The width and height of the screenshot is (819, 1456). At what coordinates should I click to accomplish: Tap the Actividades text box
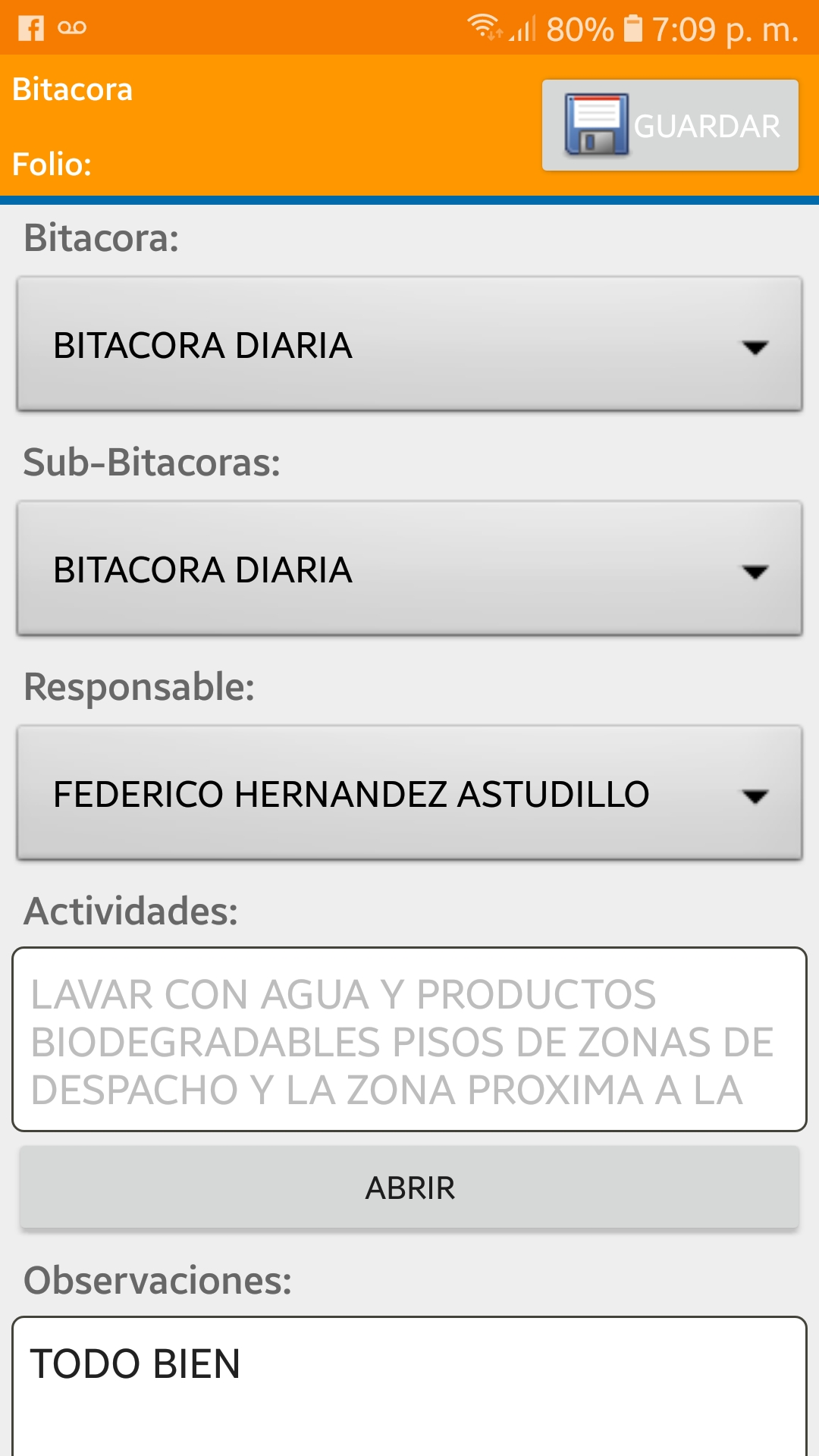[409, 1039]
